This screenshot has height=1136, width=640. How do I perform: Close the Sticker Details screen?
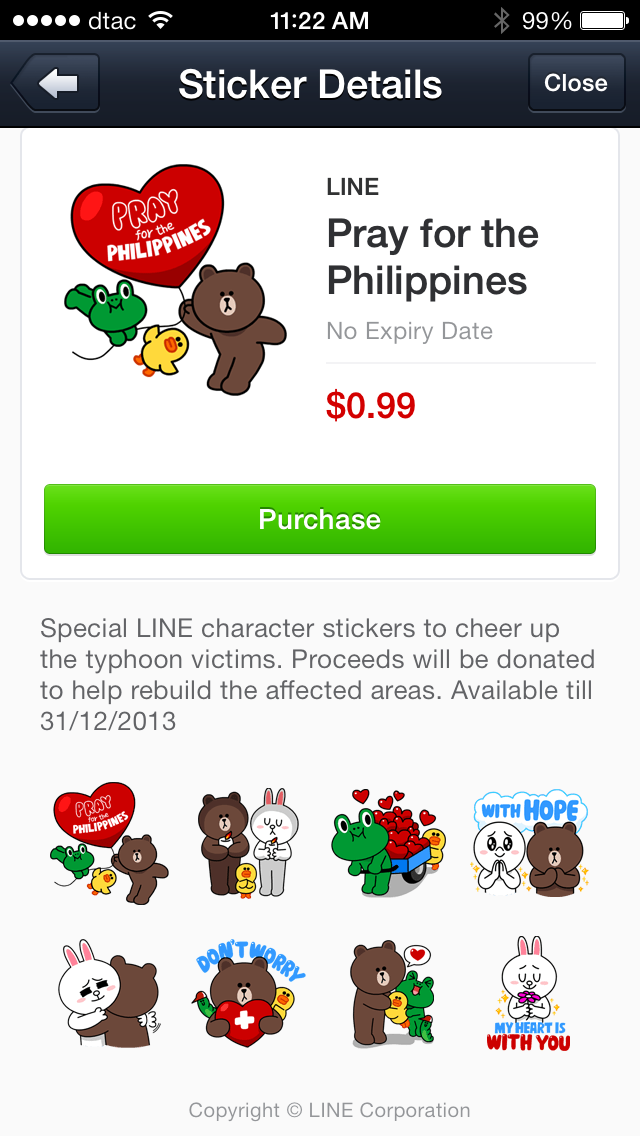pos(575,83)
